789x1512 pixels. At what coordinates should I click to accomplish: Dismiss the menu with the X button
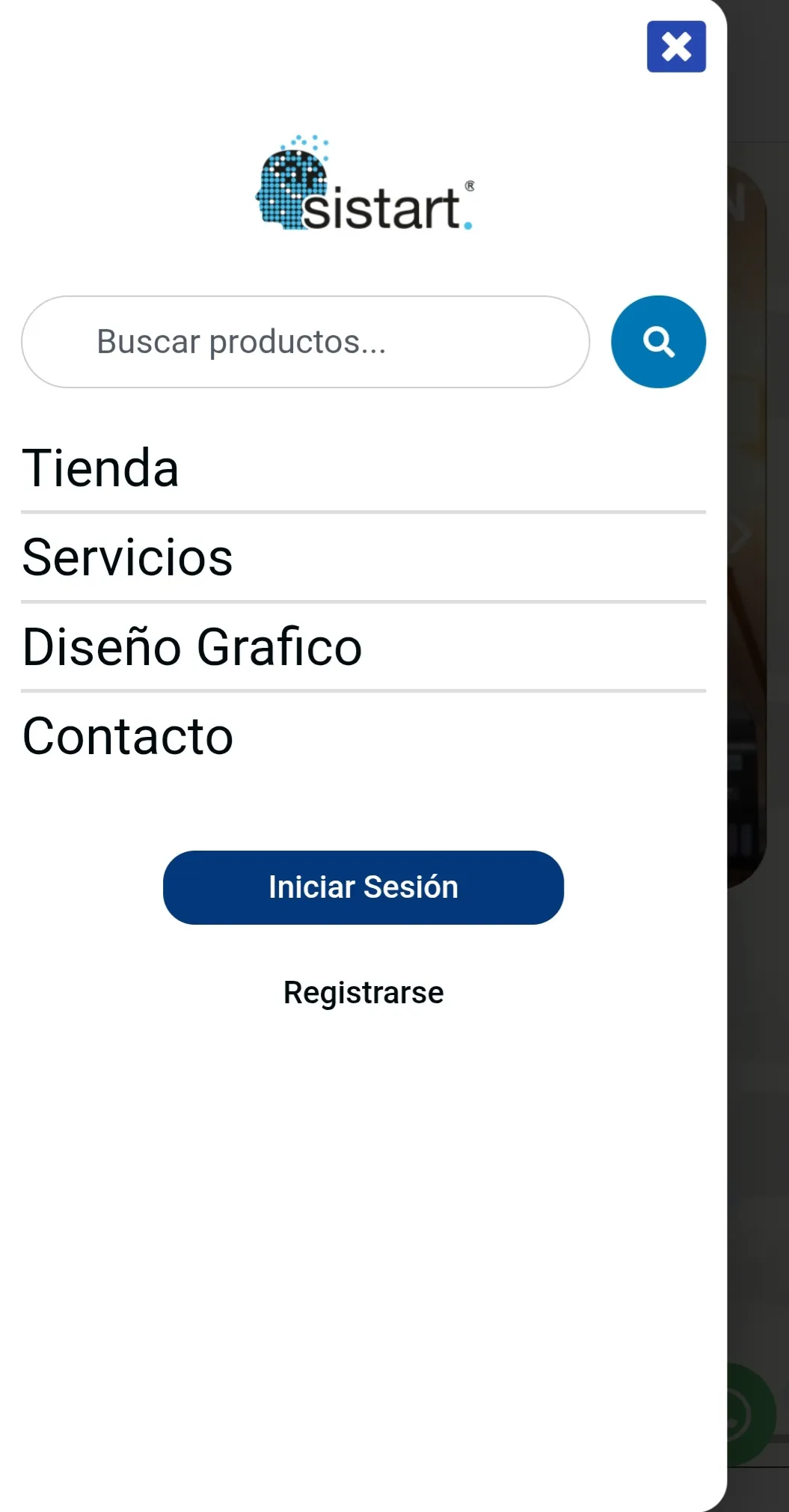coord(675,46)
